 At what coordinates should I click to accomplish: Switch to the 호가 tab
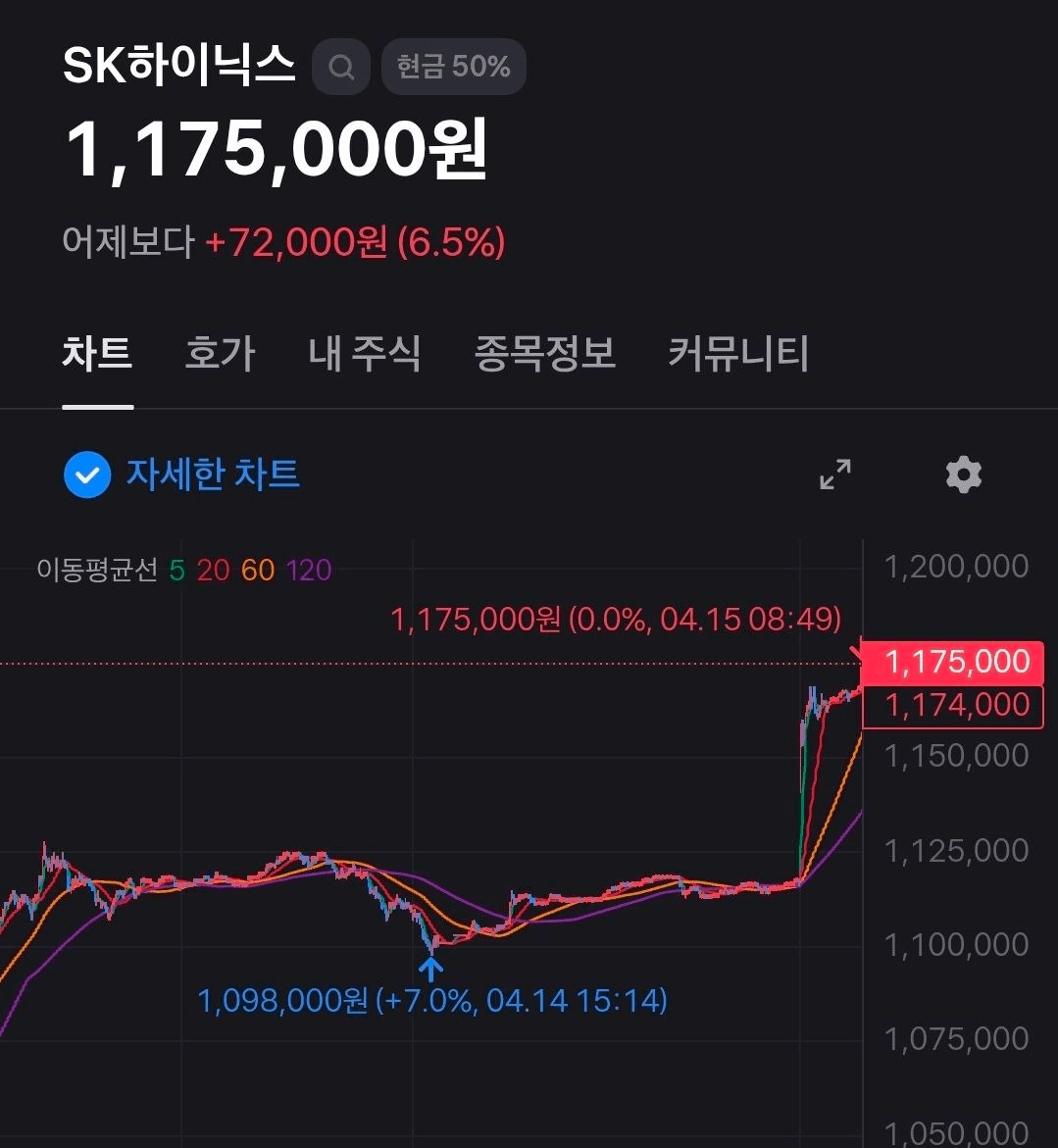(x=220, y=354)
